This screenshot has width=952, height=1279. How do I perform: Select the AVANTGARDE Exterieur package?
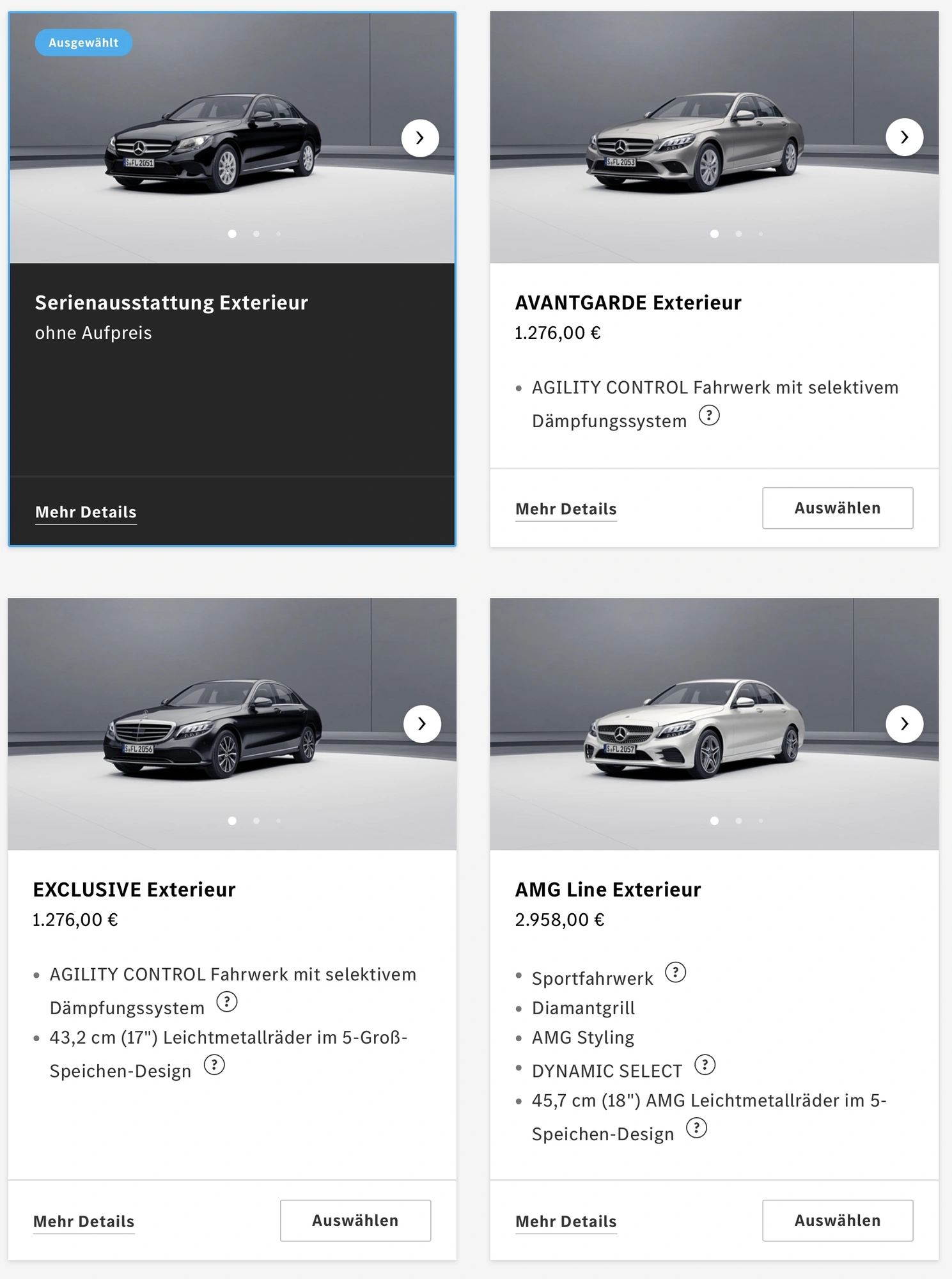click(x=837, y=508)
